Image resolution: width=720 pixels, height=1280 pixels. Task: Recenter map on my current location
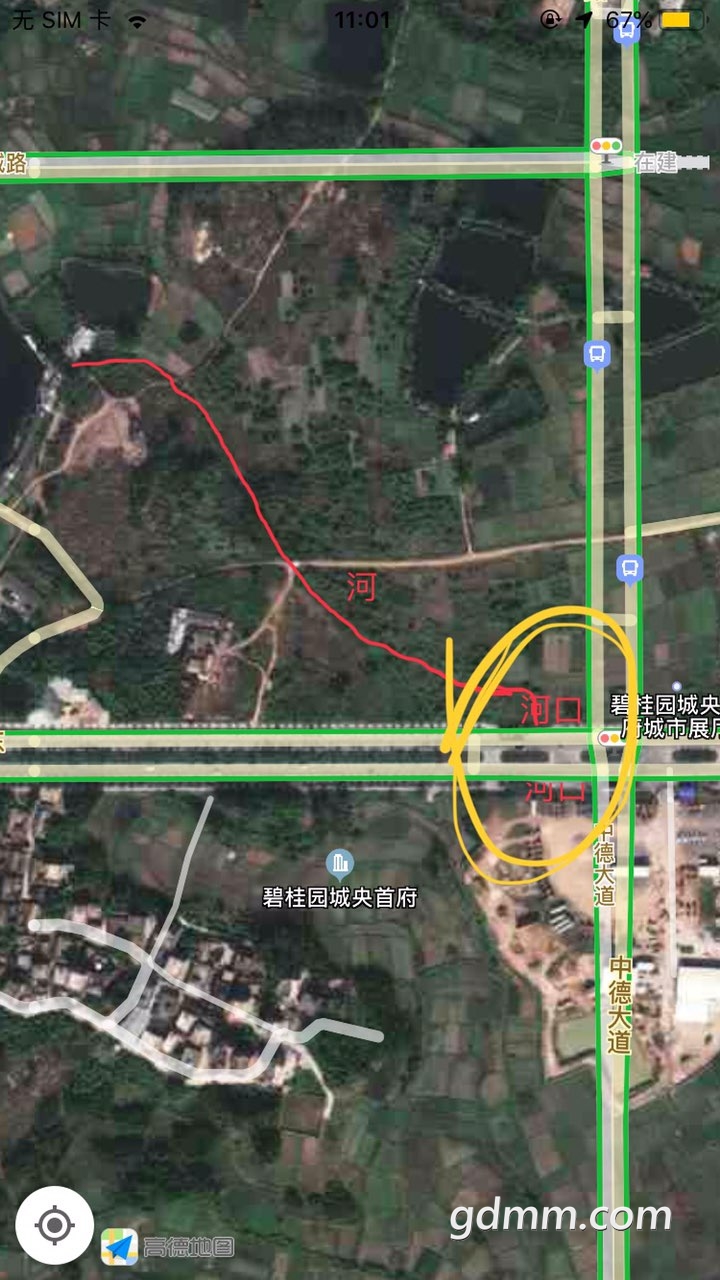(x=55, y=1224)
